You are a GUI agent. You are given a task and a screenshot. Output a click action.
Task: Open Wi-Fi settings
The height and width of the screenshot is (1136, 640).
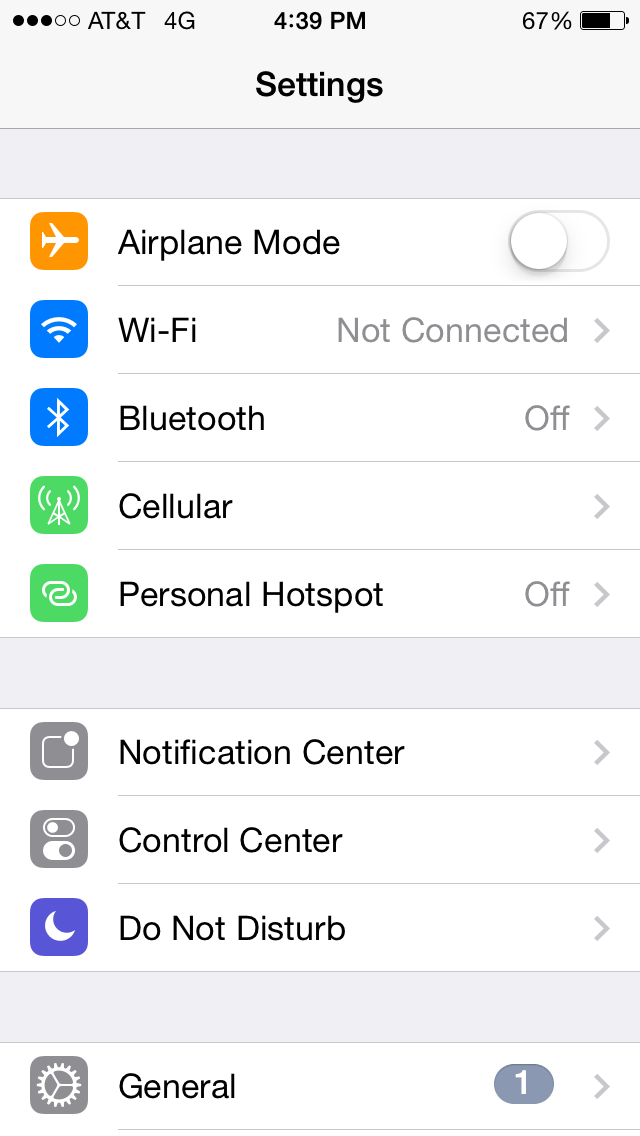tap(320, 330)
